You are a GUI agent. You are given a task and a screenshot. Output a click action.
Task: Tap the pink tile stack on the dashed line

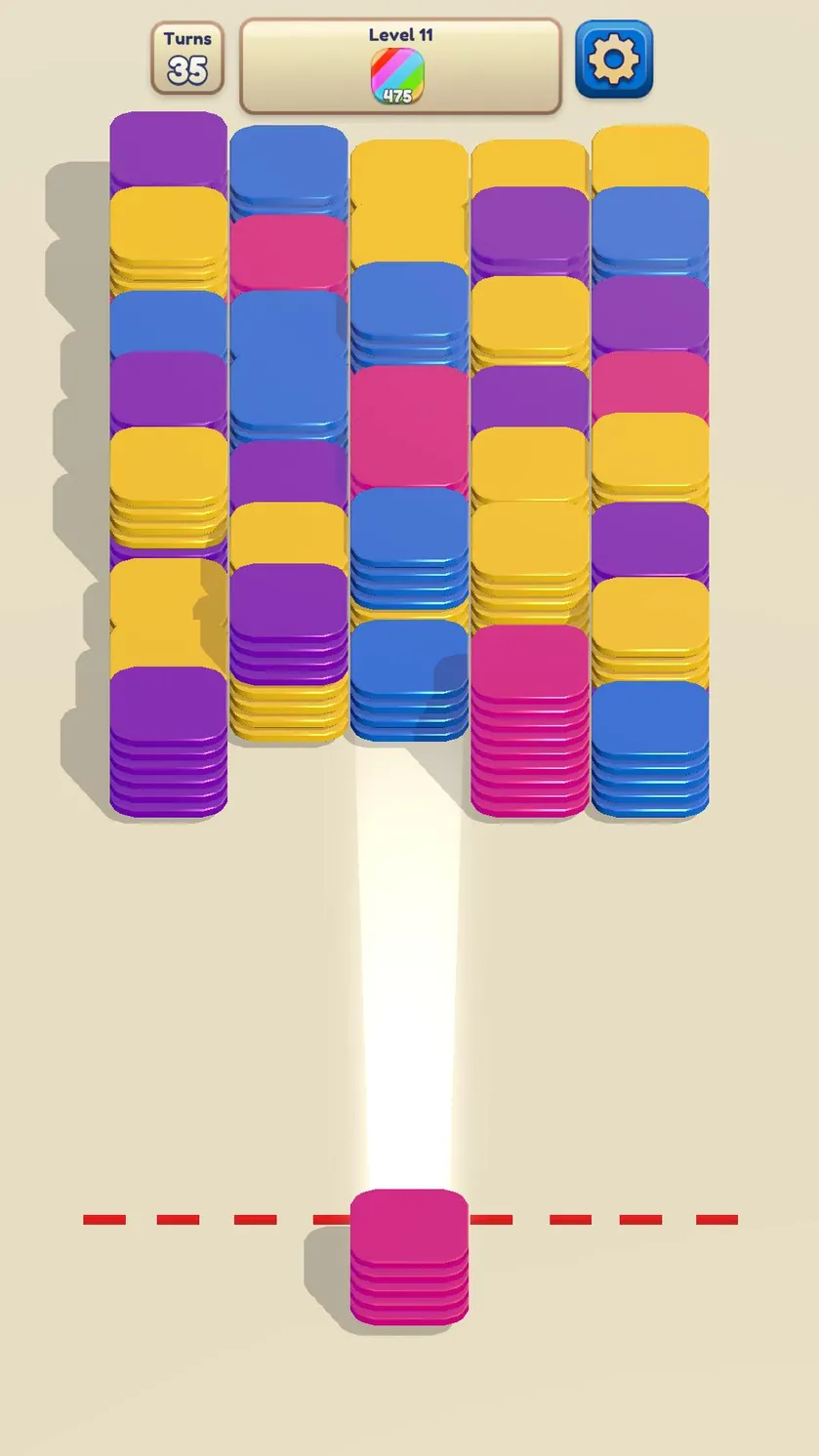coord(409,1257)
